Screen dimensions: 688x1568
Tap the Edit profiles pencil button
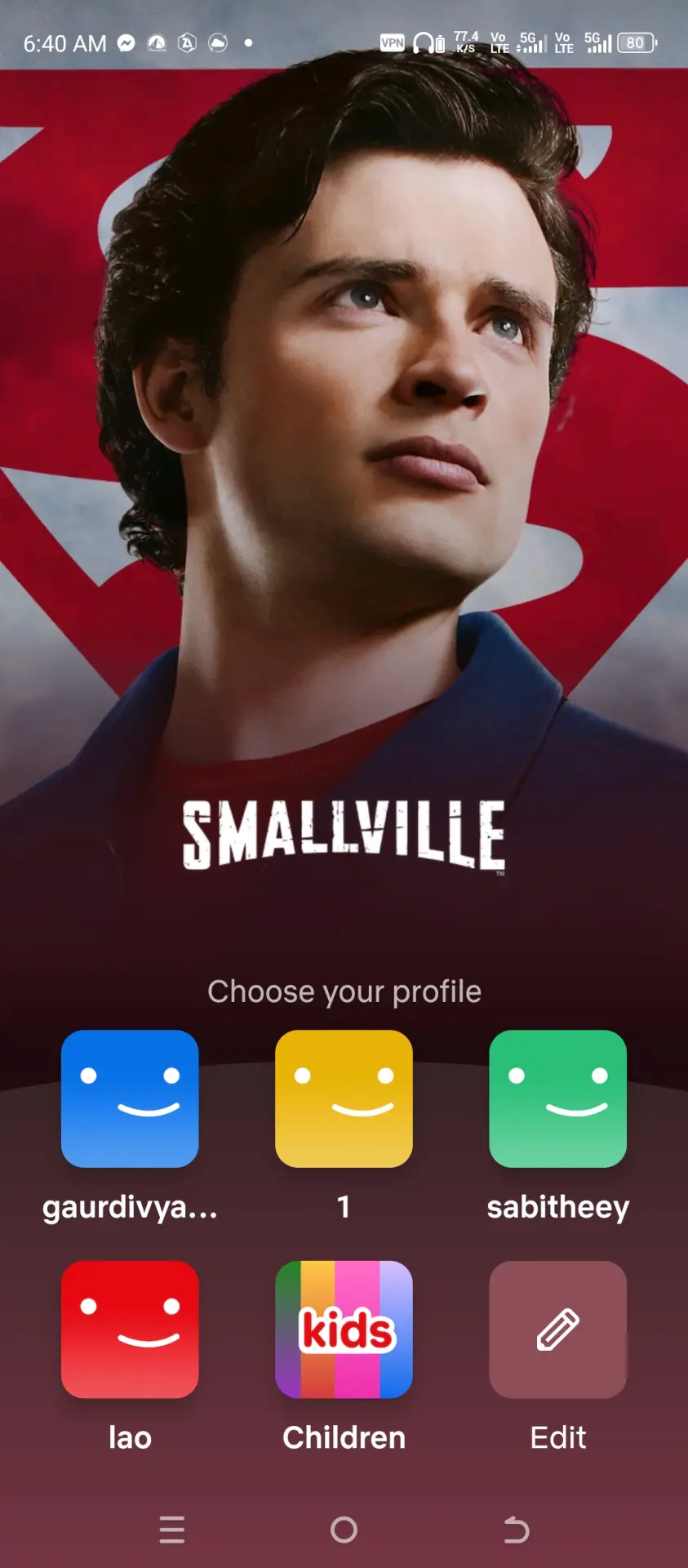point(558,1330)
